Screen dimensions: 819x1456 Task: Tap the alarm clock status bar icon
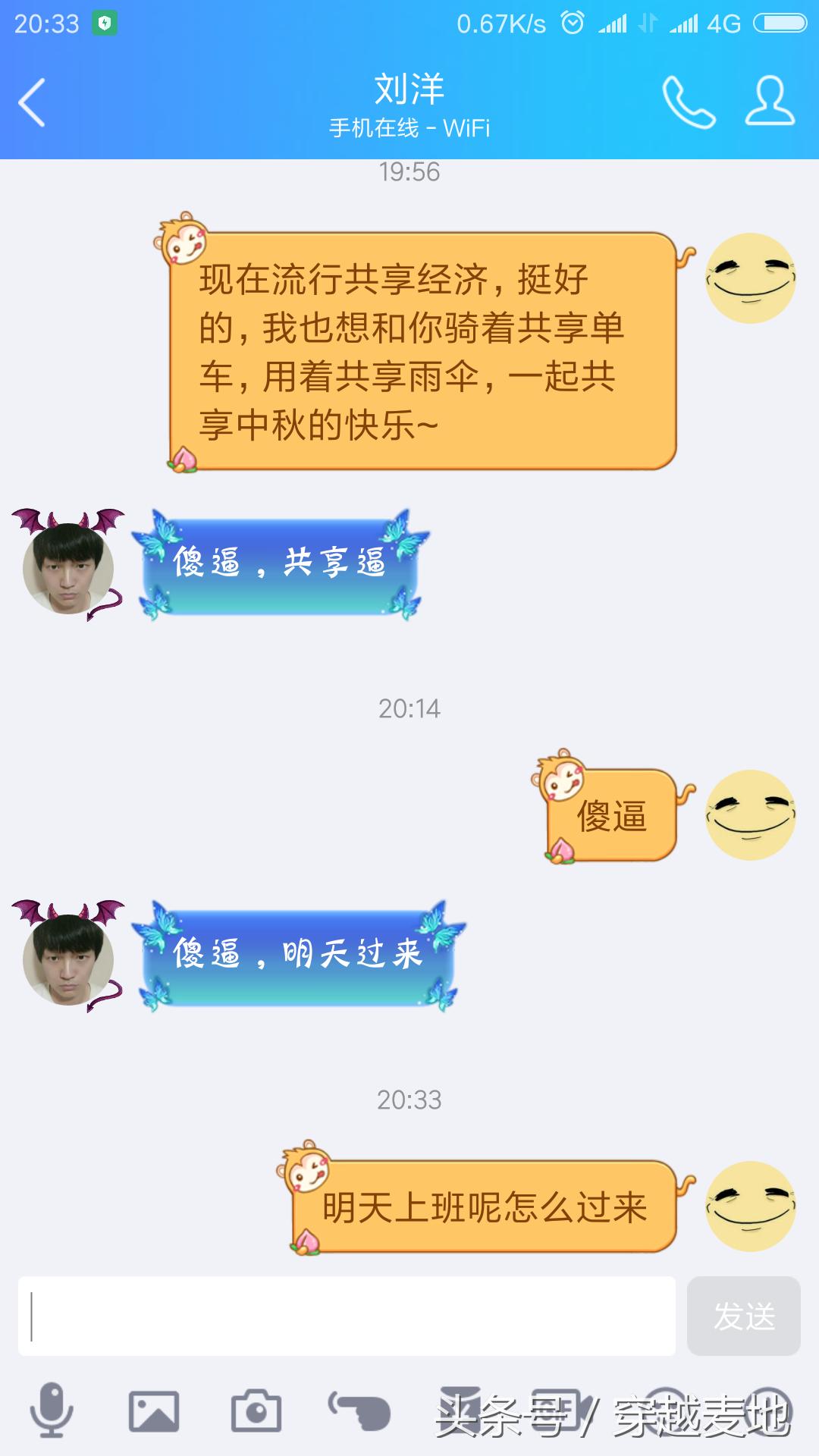[x=571, y=23]
